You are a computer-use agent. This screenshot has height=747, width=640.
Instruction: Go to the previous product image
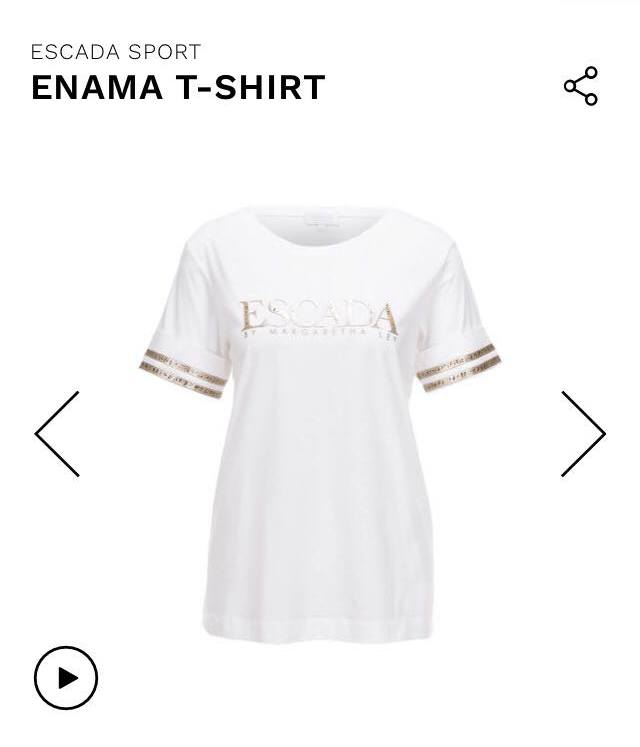(57, 434)
